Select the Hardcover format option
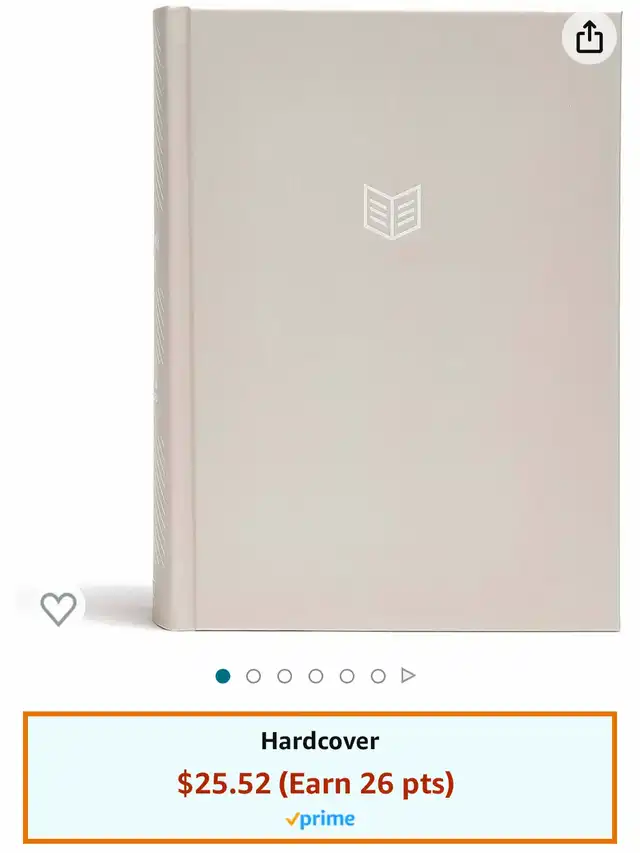This screenshot has height=853, width=640. tap(320, 777)
